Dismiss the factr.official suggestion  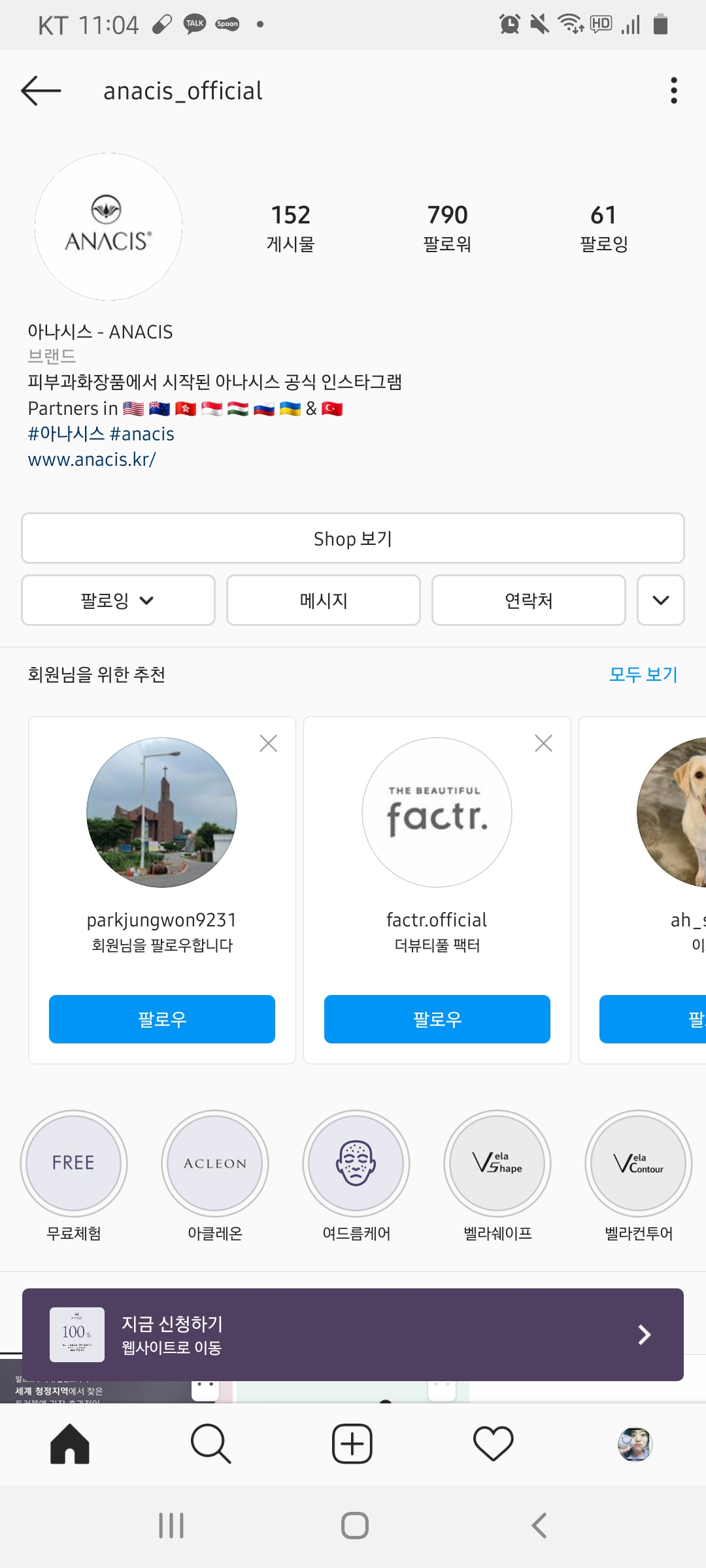(543, 743)
